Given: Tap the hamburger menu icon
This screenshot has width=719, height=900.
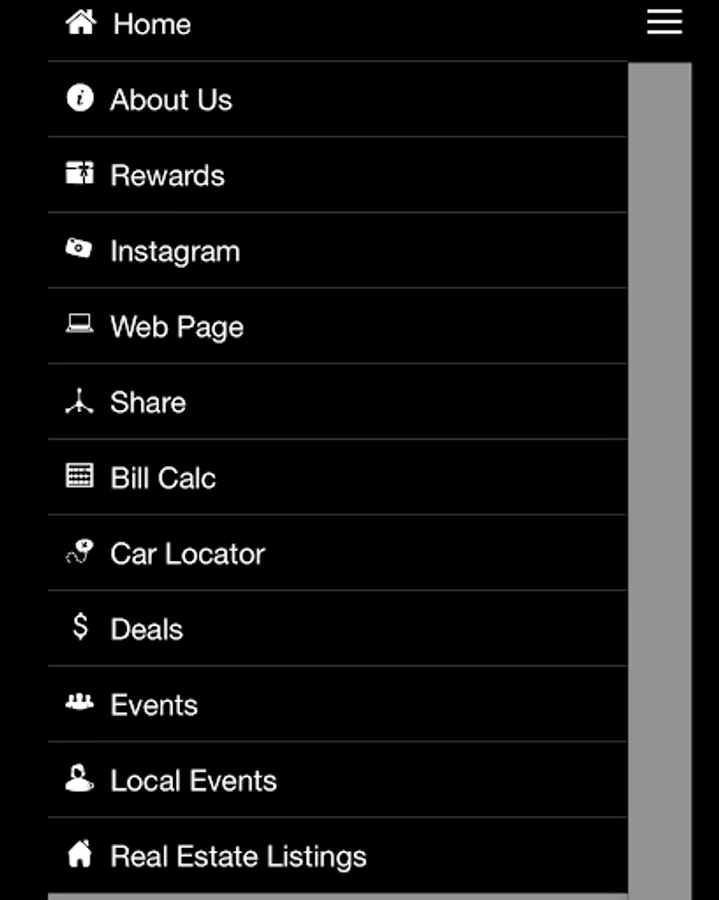Looking at the screenshot, I should click(x=664, y=22).
